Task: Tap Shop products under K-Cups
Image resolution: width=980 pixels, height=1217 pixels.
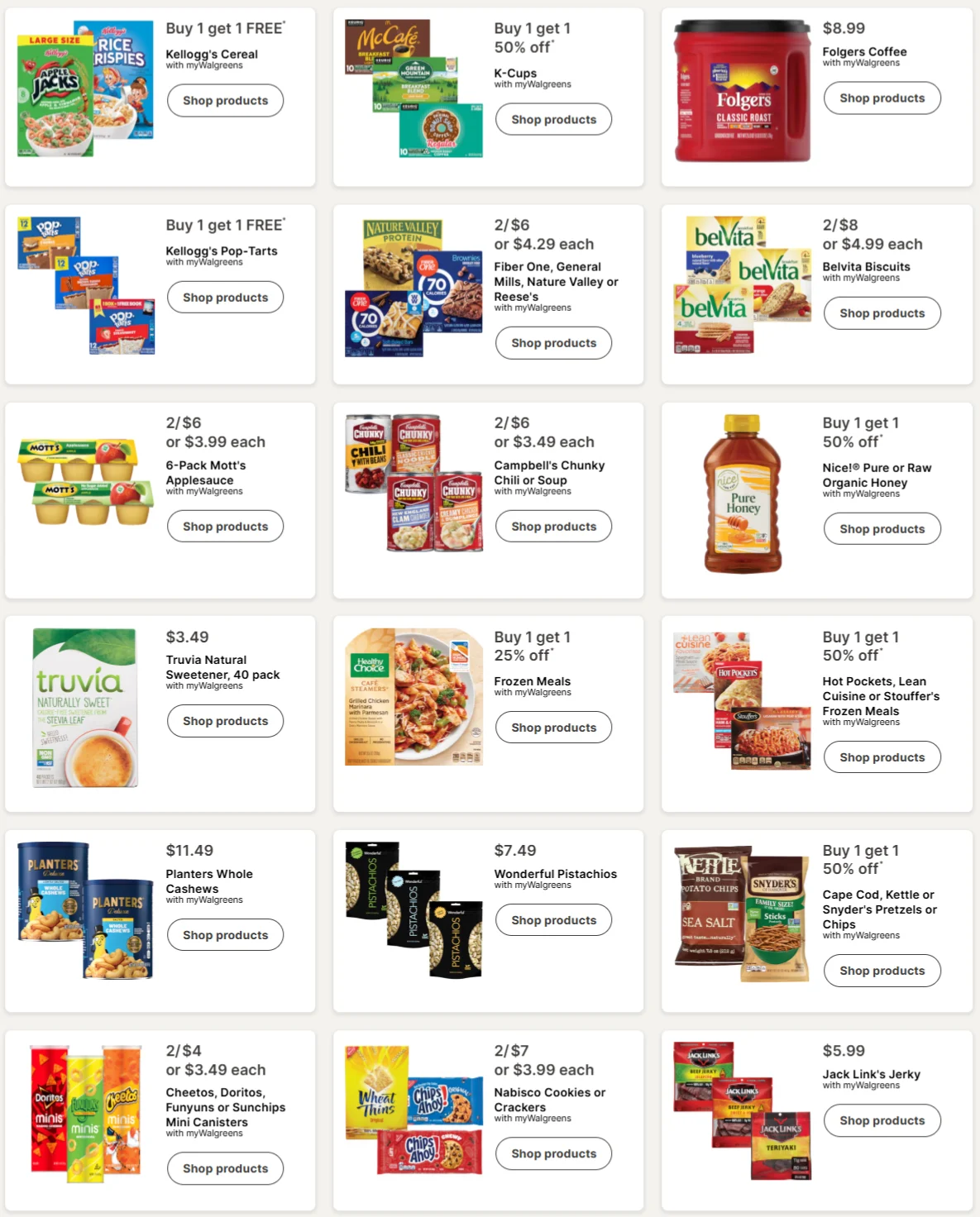Action: [x=553, y=119]
